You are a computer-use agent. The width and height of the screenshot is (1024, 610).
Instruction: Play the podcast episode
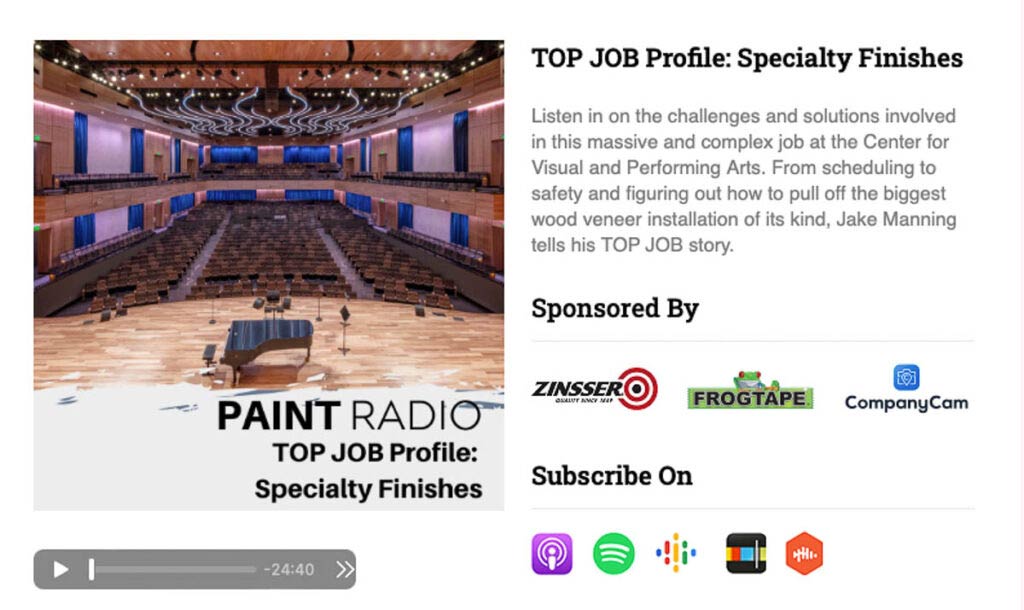[61, 570]
